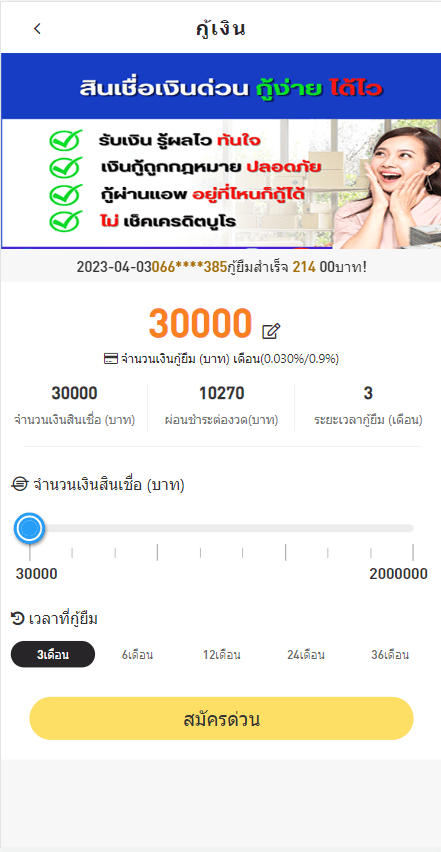441x852 pixels.
Task: Open the สินเชื่อเงินด่วน promo banner
Action: [x=220, y=151]
